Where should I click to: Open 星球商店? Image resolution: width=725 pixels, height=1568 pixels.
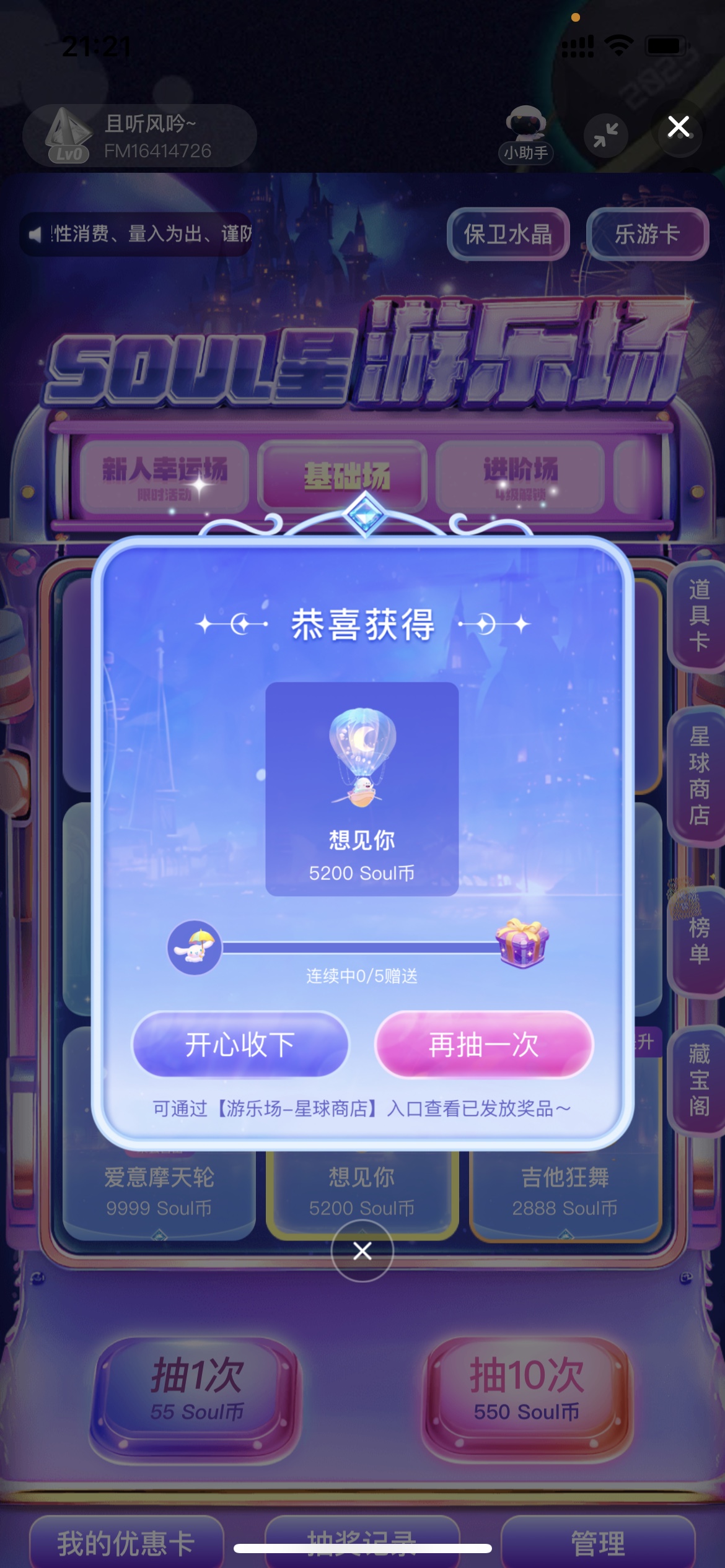(x=698, y=776)
